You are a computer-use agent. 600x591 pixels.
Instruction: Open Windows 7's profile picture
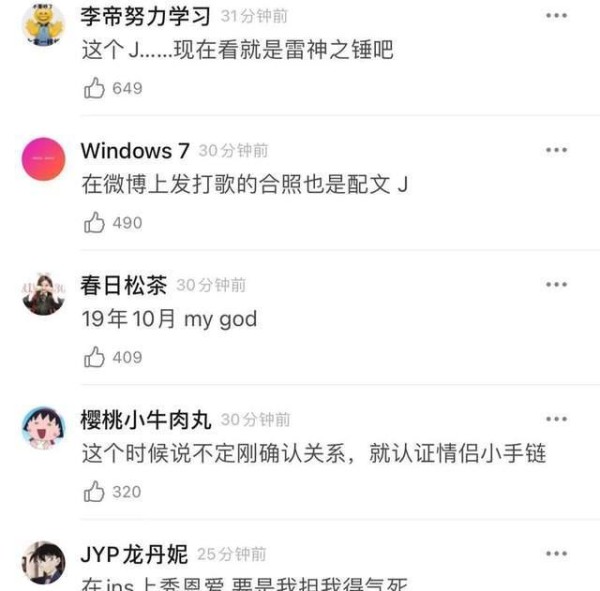tap(42, 158)
